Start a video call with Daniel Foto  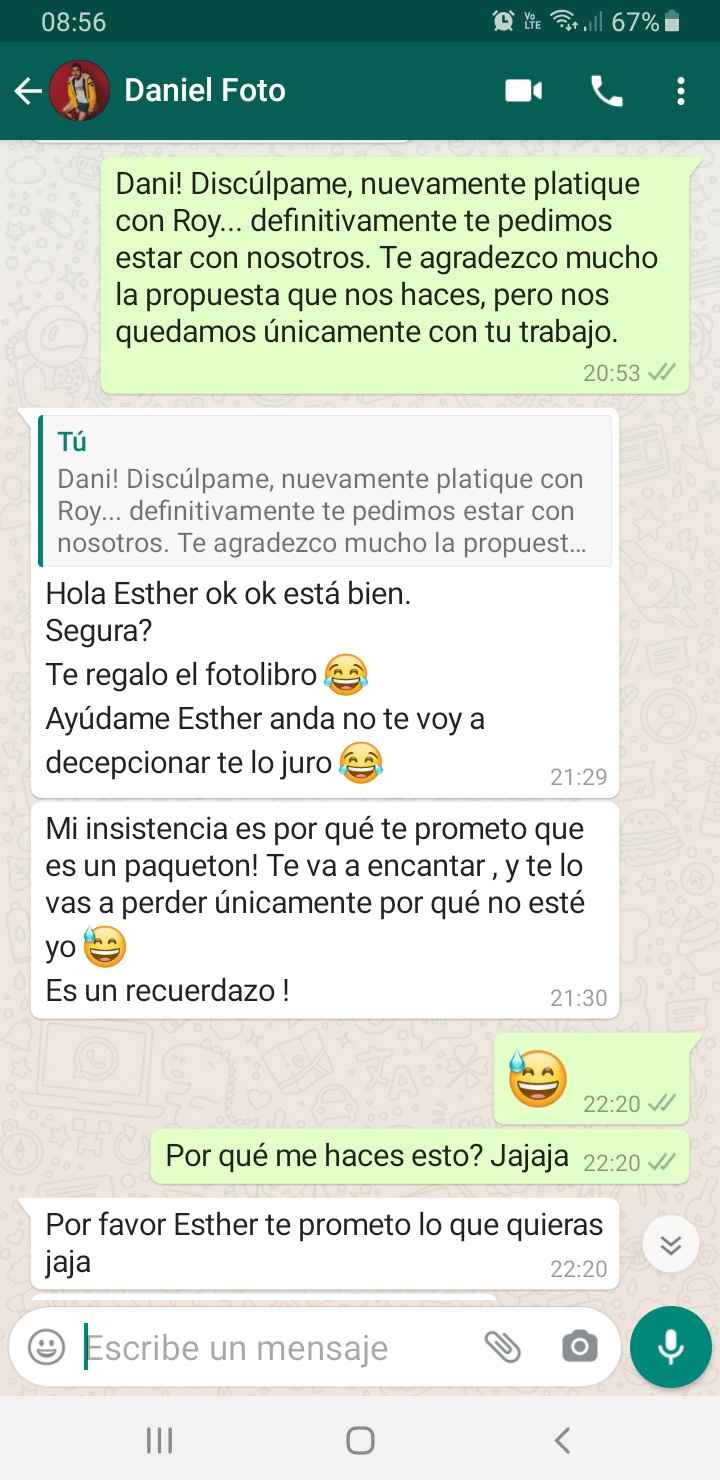[523, 92]
